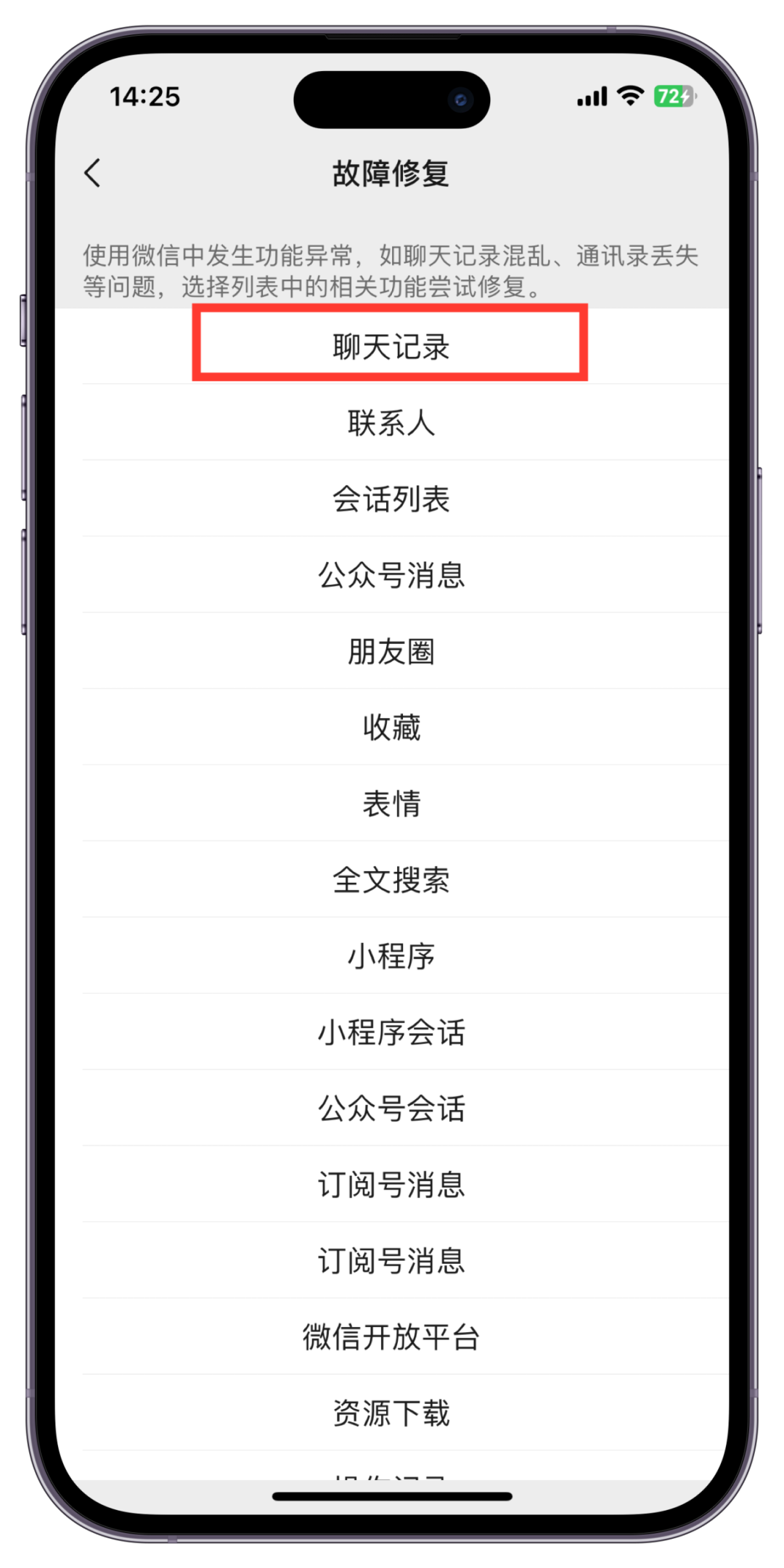The image size is (784, 1568).
Task: Open the 收藏 repair option
Action: point(391,728)
